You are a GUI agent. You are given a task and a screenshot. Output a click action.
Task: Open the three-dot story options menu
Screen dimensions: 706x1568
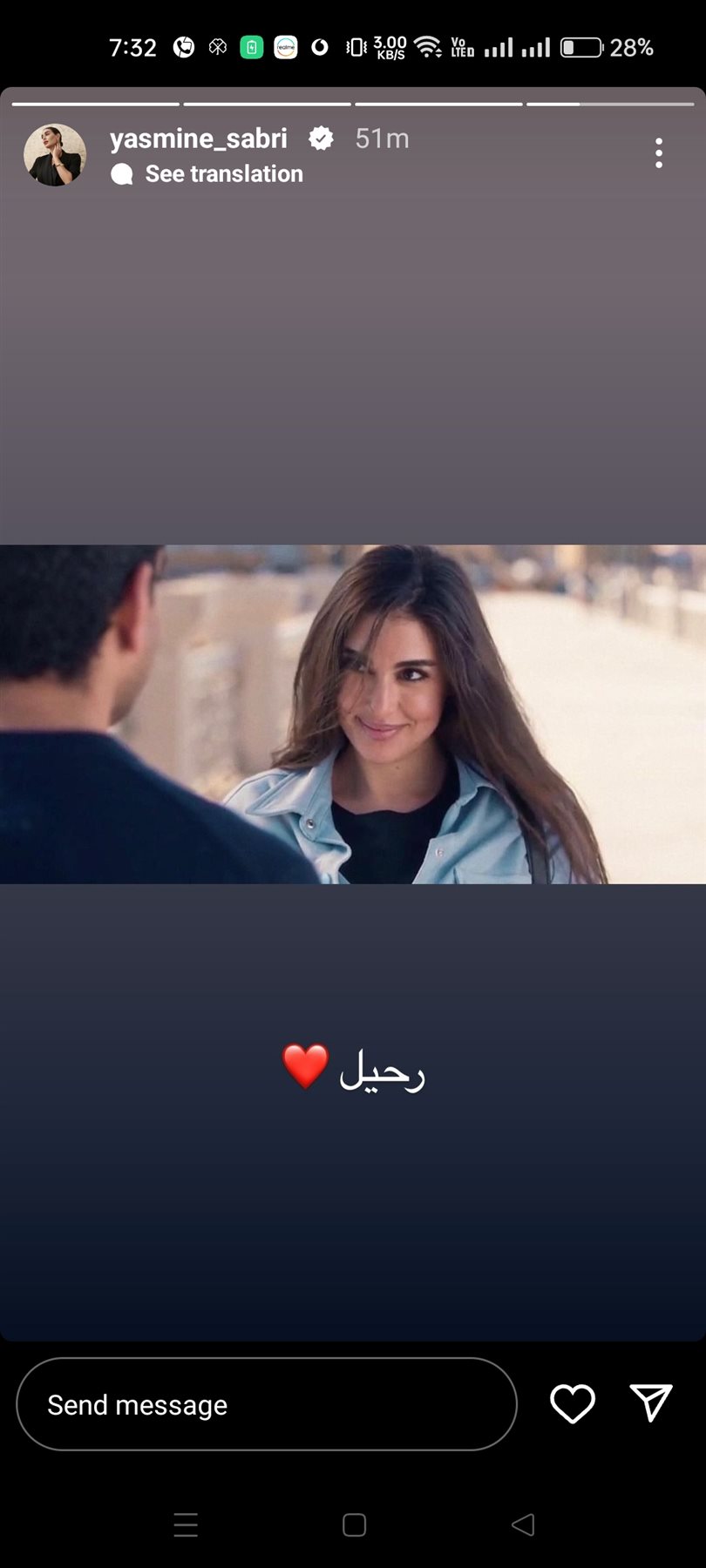(x=659, y=153)
